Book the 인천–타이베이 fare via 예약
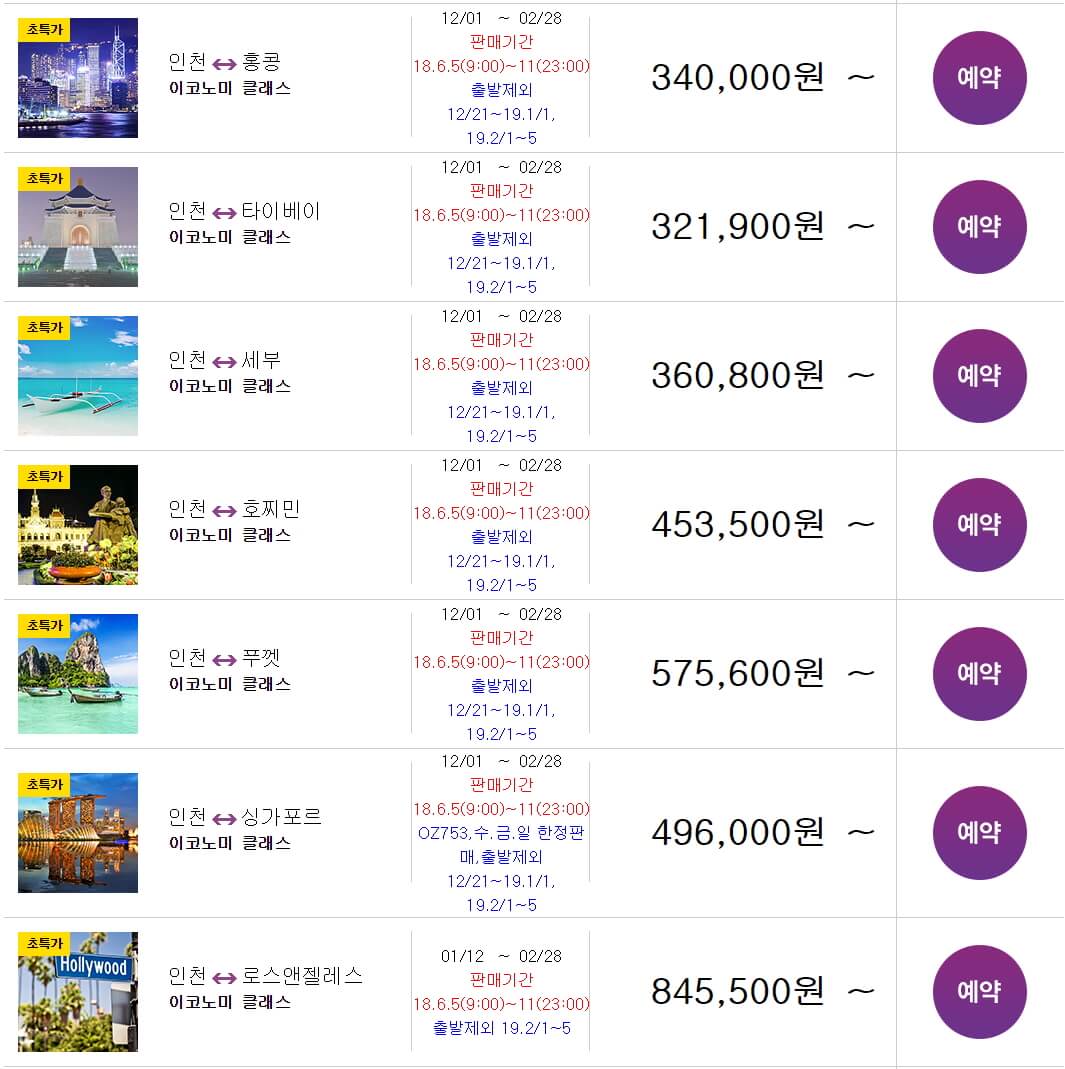1065x1069 pixels. (979, 227)
